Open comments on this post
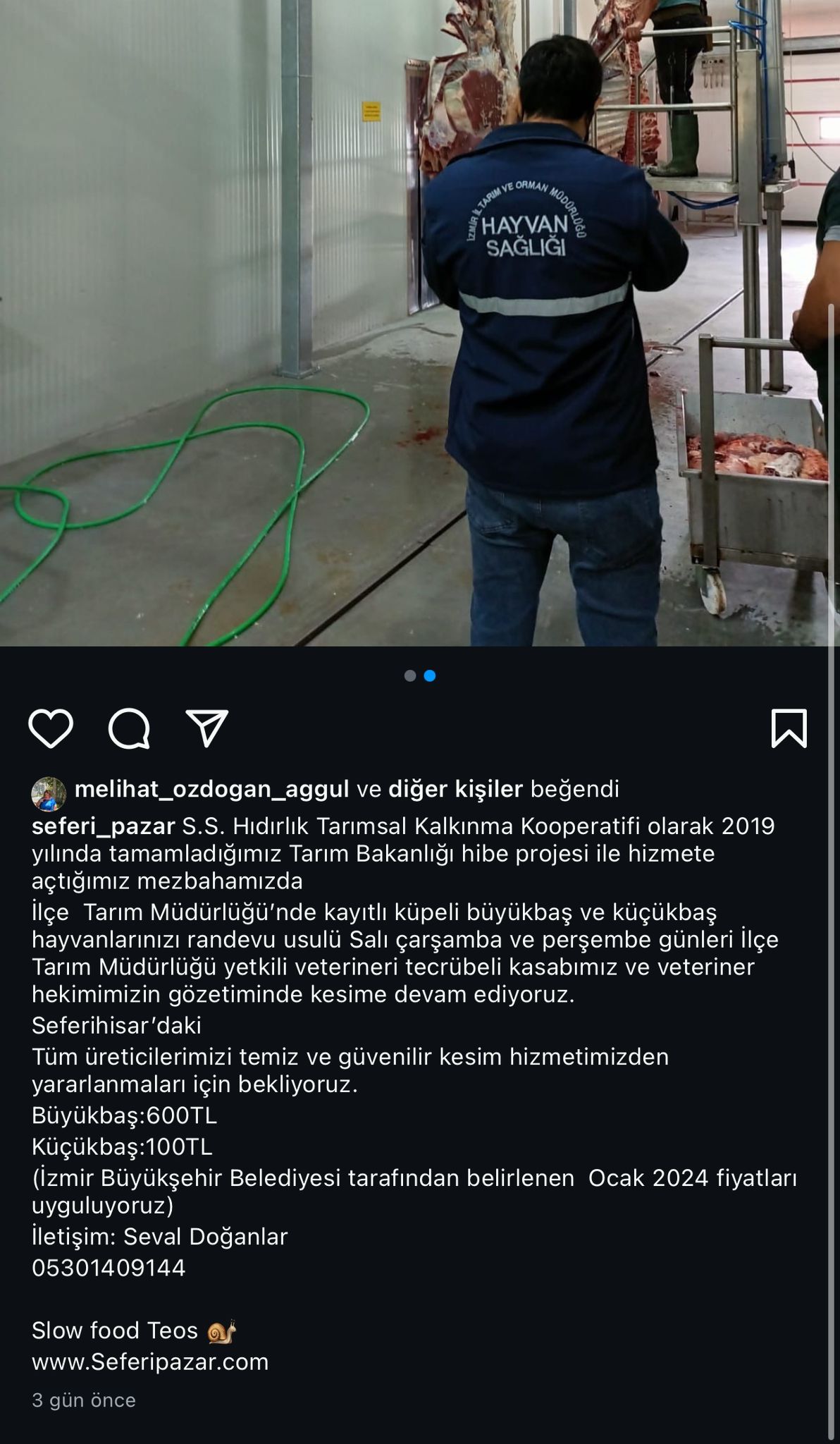 click(129, 728)
